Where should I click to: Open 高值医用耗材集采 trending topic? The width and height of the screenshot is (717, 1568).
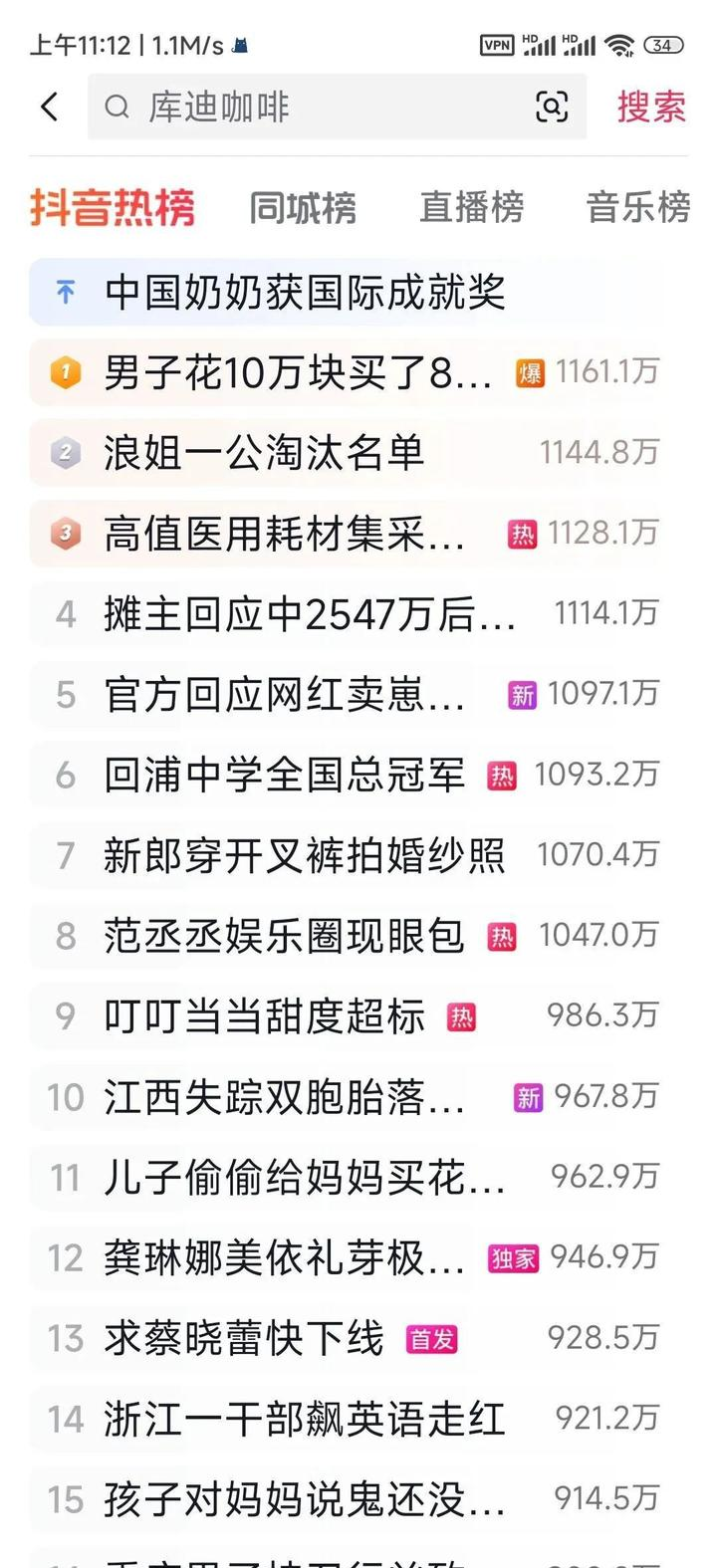[x=284, y=535]
